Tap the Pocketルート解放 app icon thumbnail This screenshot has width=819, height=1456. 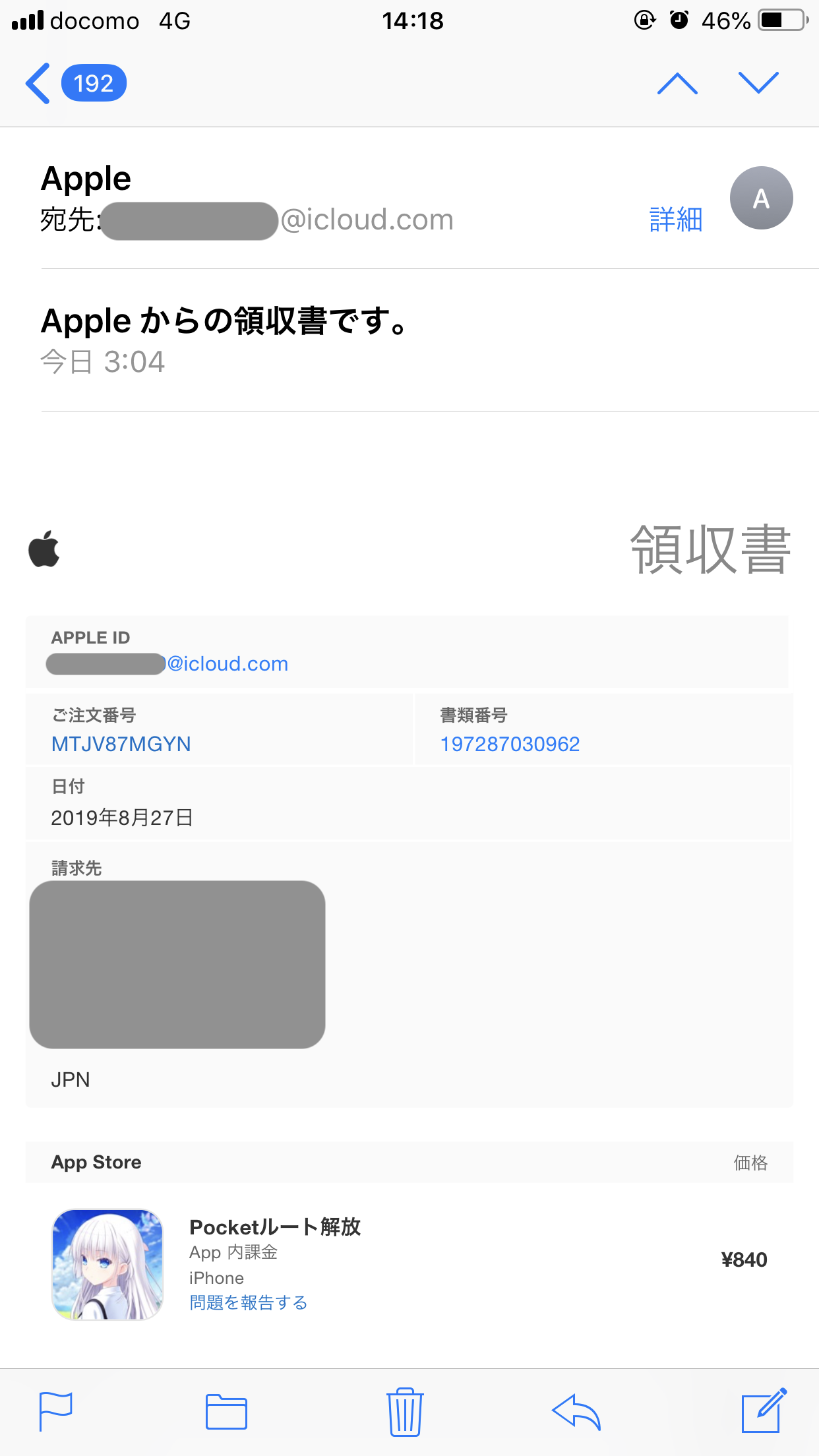[x=109, y=1263]
